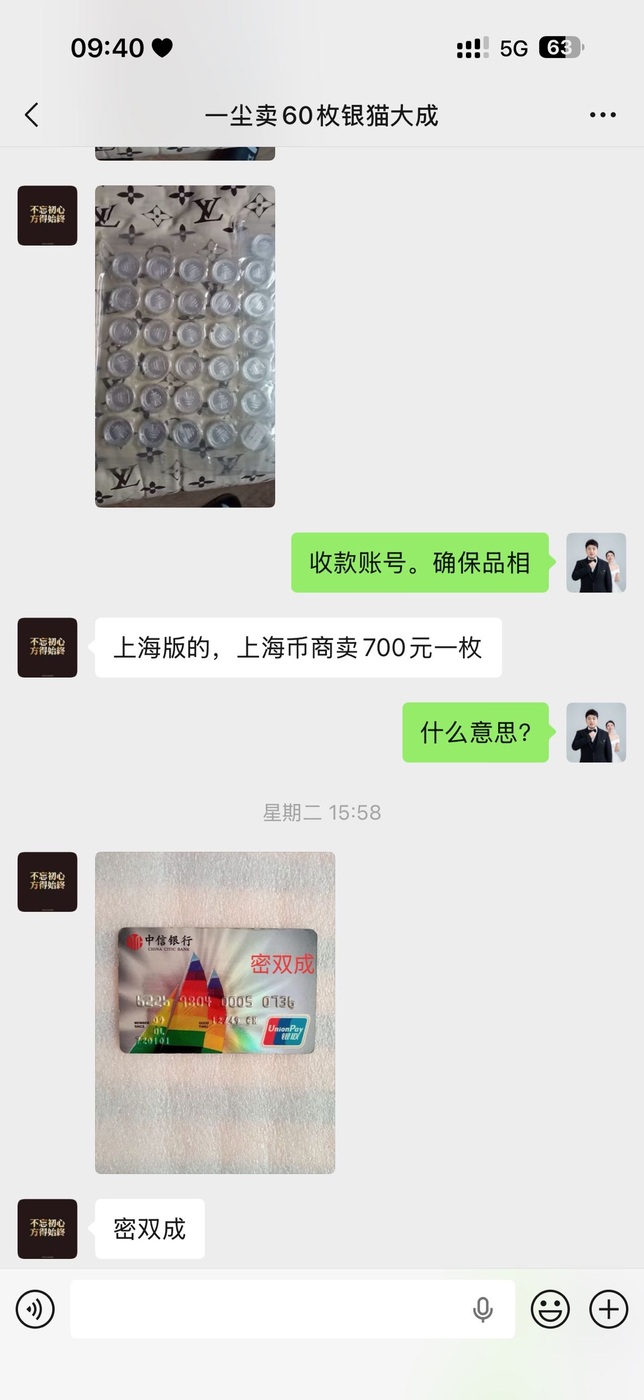Switch to voice message input

(x=35, y=1308)
